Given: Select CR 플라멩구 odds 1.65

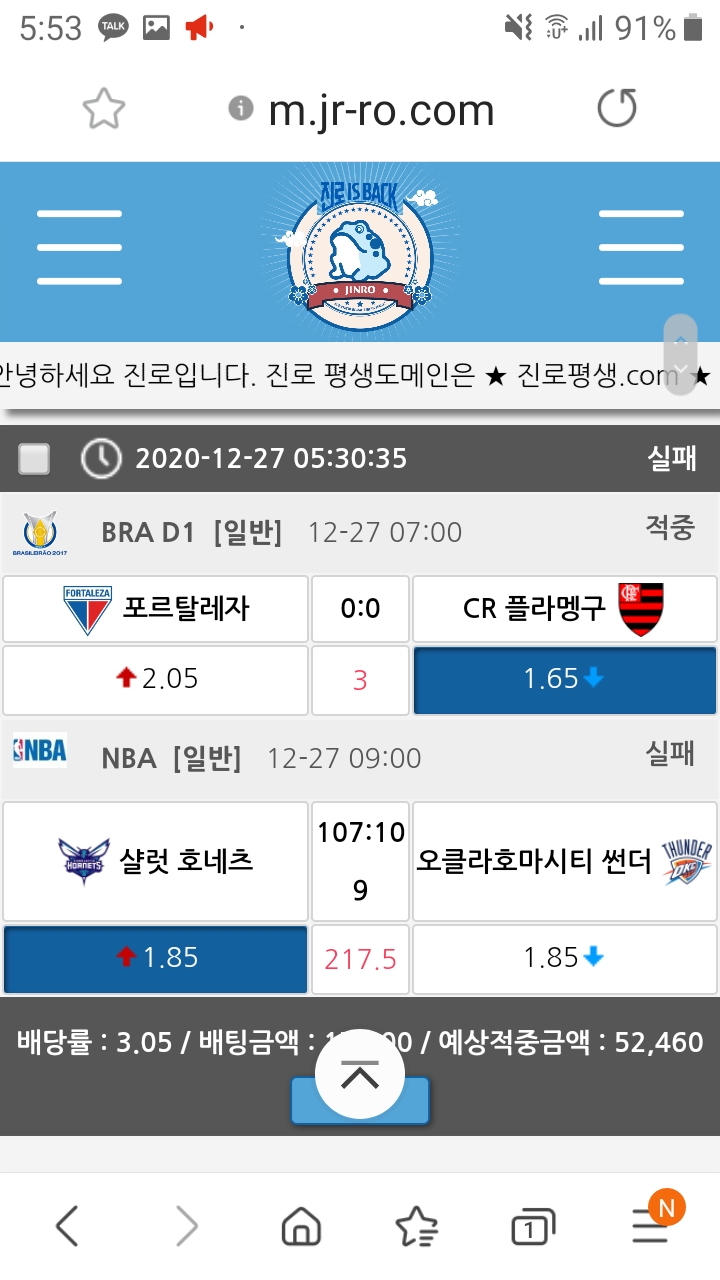Looking at the screenshot, I should click(x=564, y=680).
